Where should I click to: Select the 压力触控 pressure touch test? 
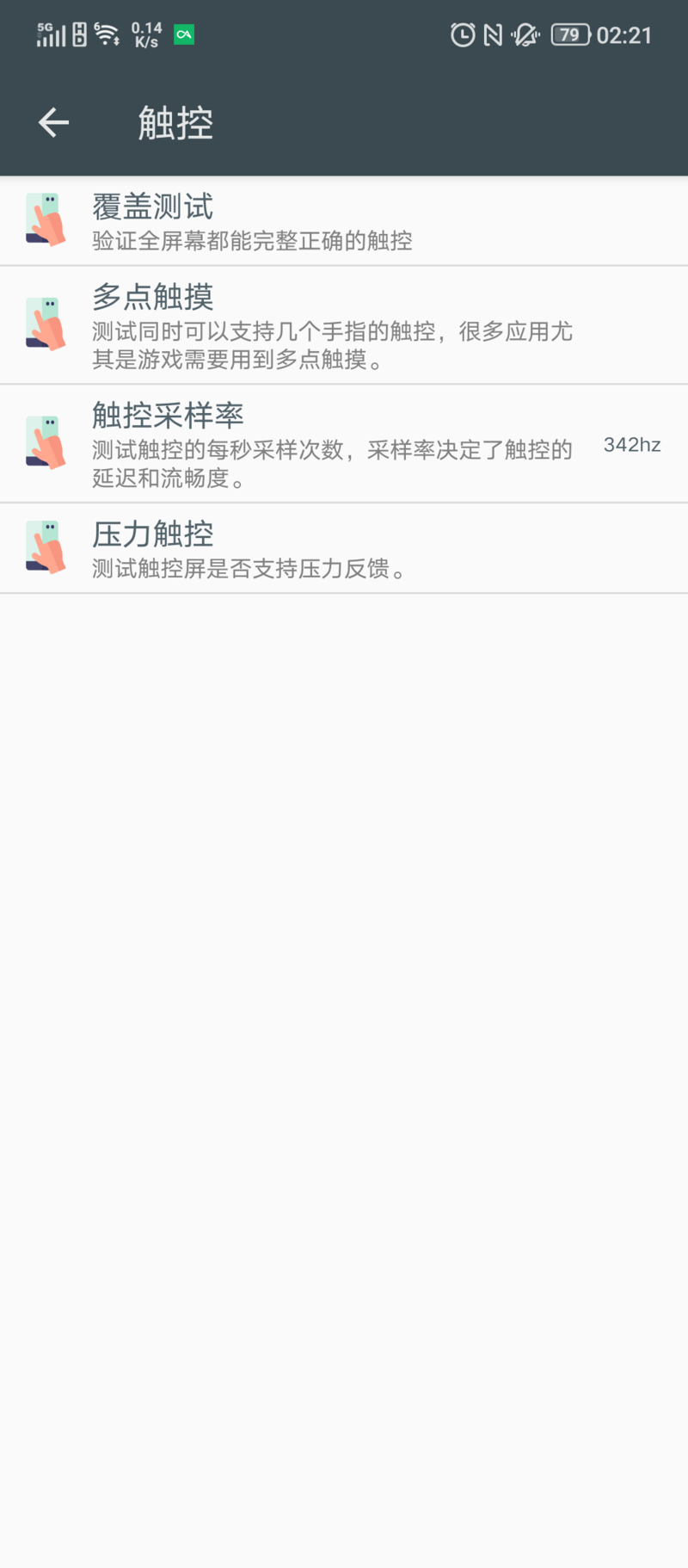[344, 548]
